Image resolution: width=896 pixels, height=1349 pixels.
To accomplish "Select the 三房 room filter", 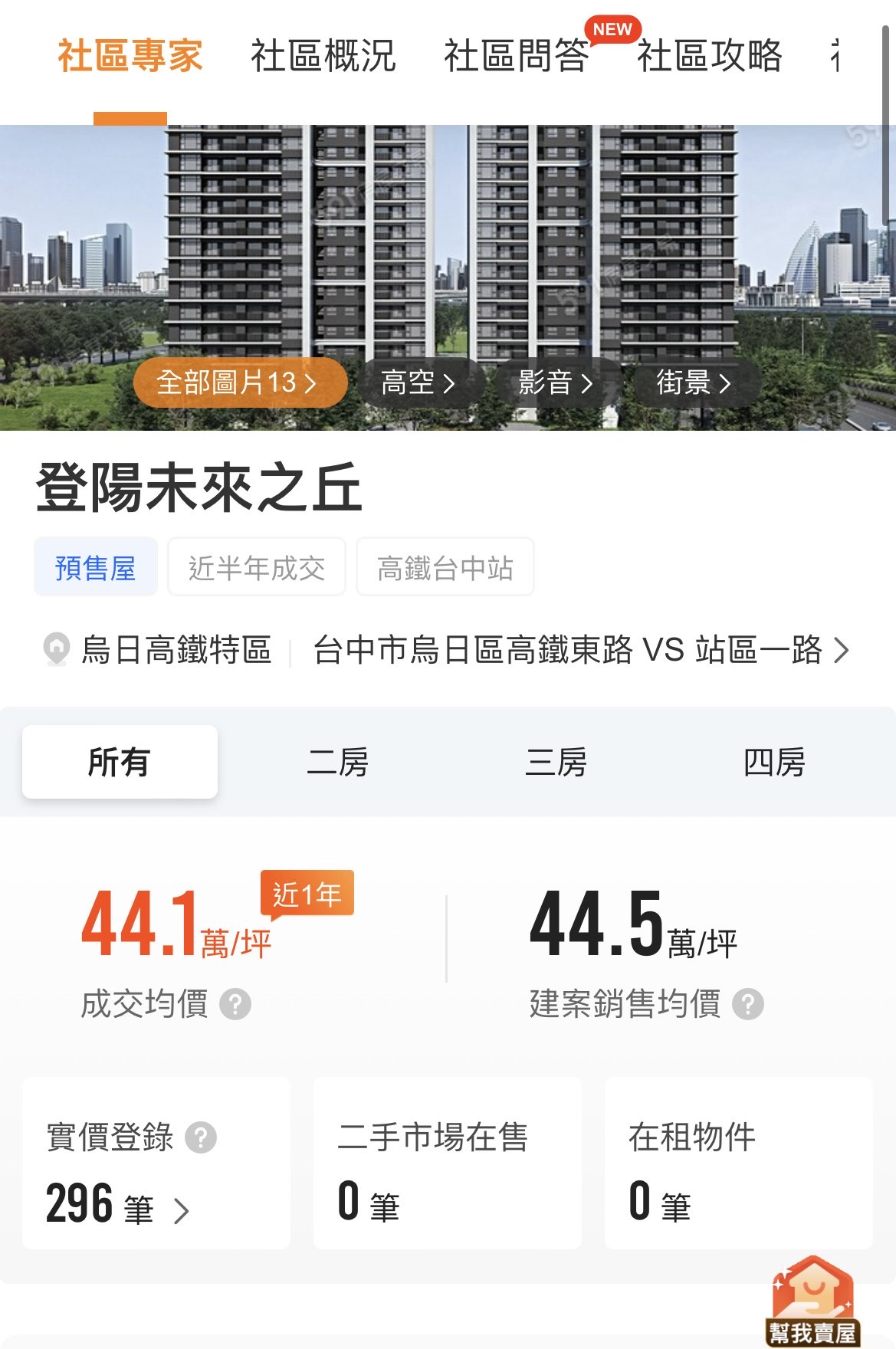I will [556, 763].
